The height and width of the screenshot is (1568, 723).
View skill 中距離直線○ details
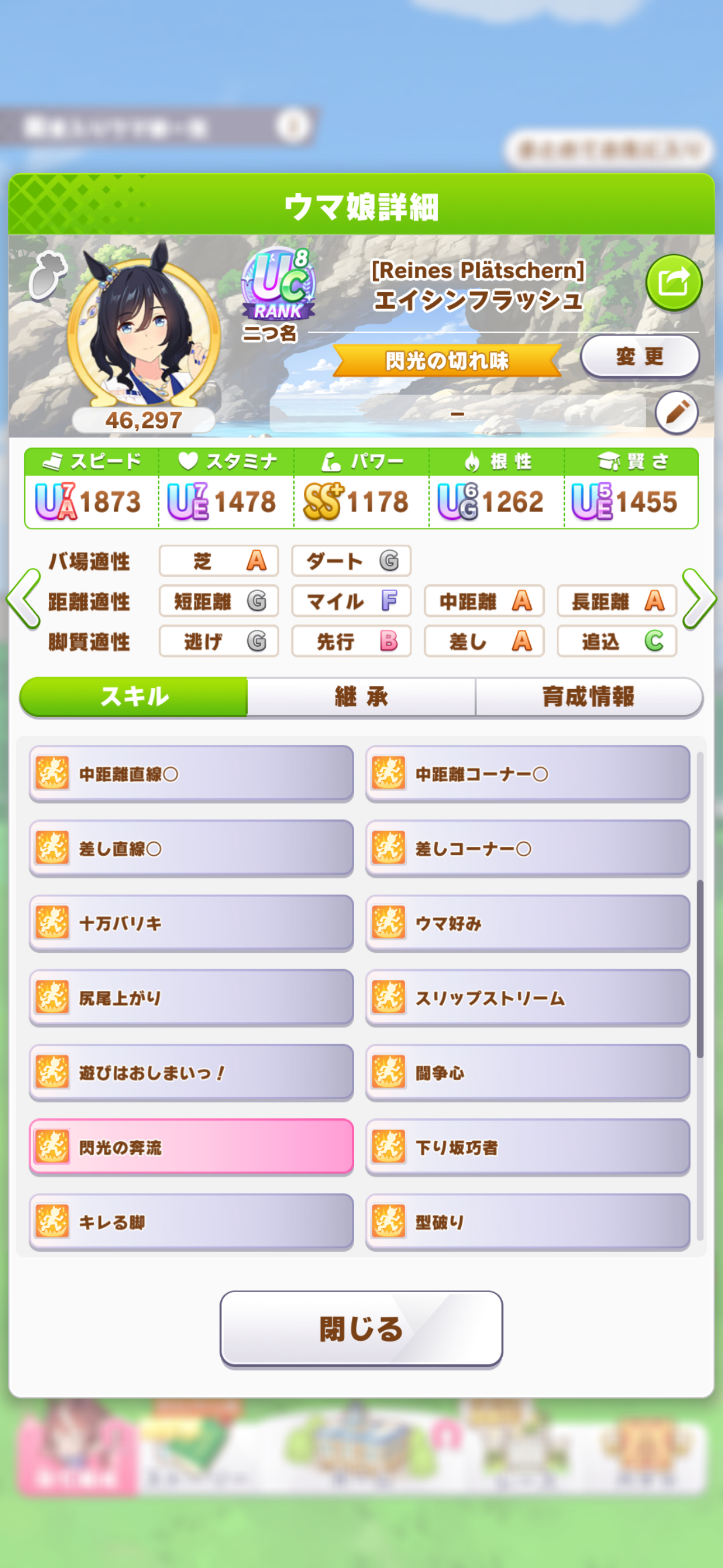(x=191, y=774)
